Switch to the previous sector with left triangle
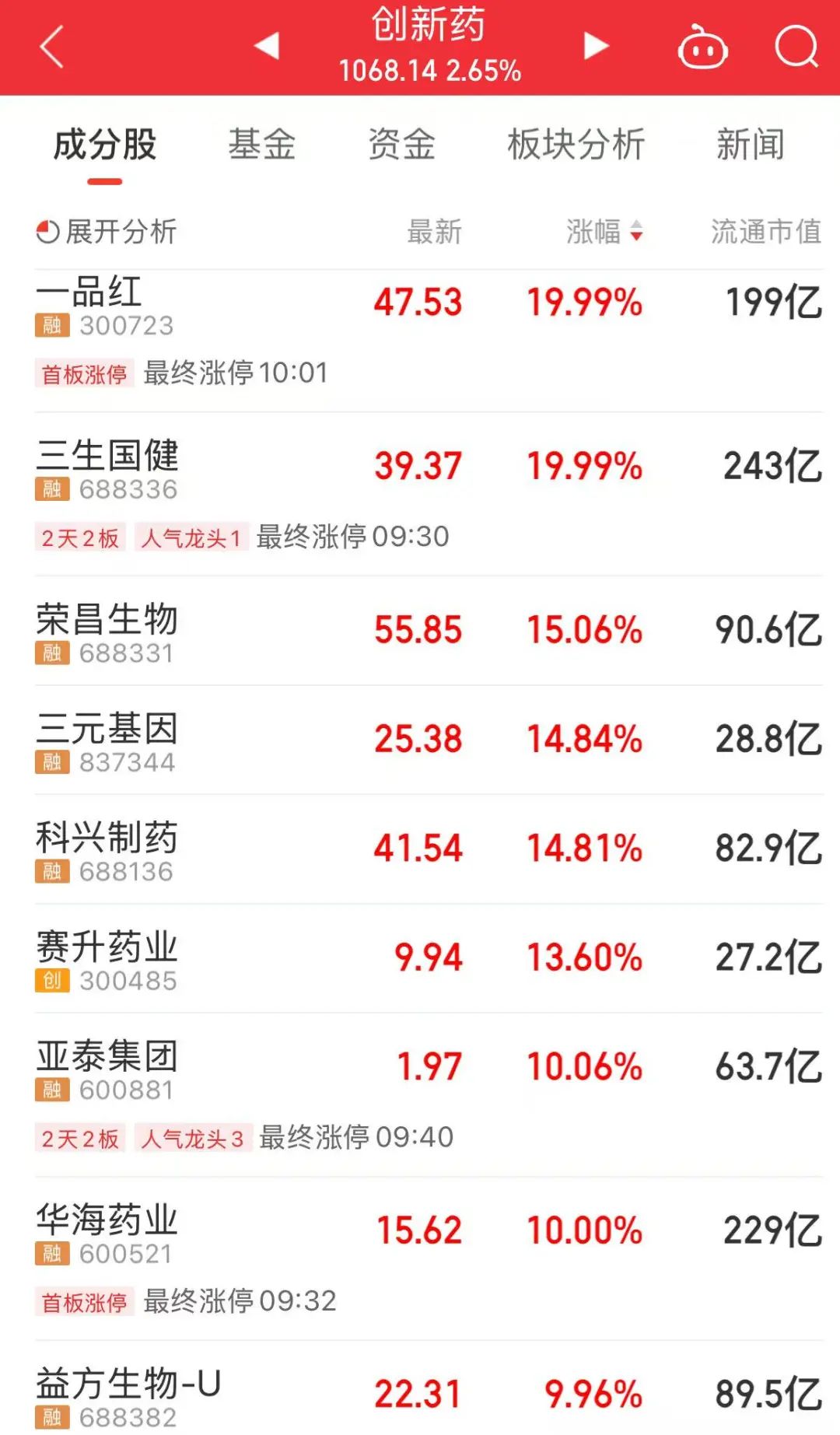Viewport: 840px width, 1435px height. (267, 46)
